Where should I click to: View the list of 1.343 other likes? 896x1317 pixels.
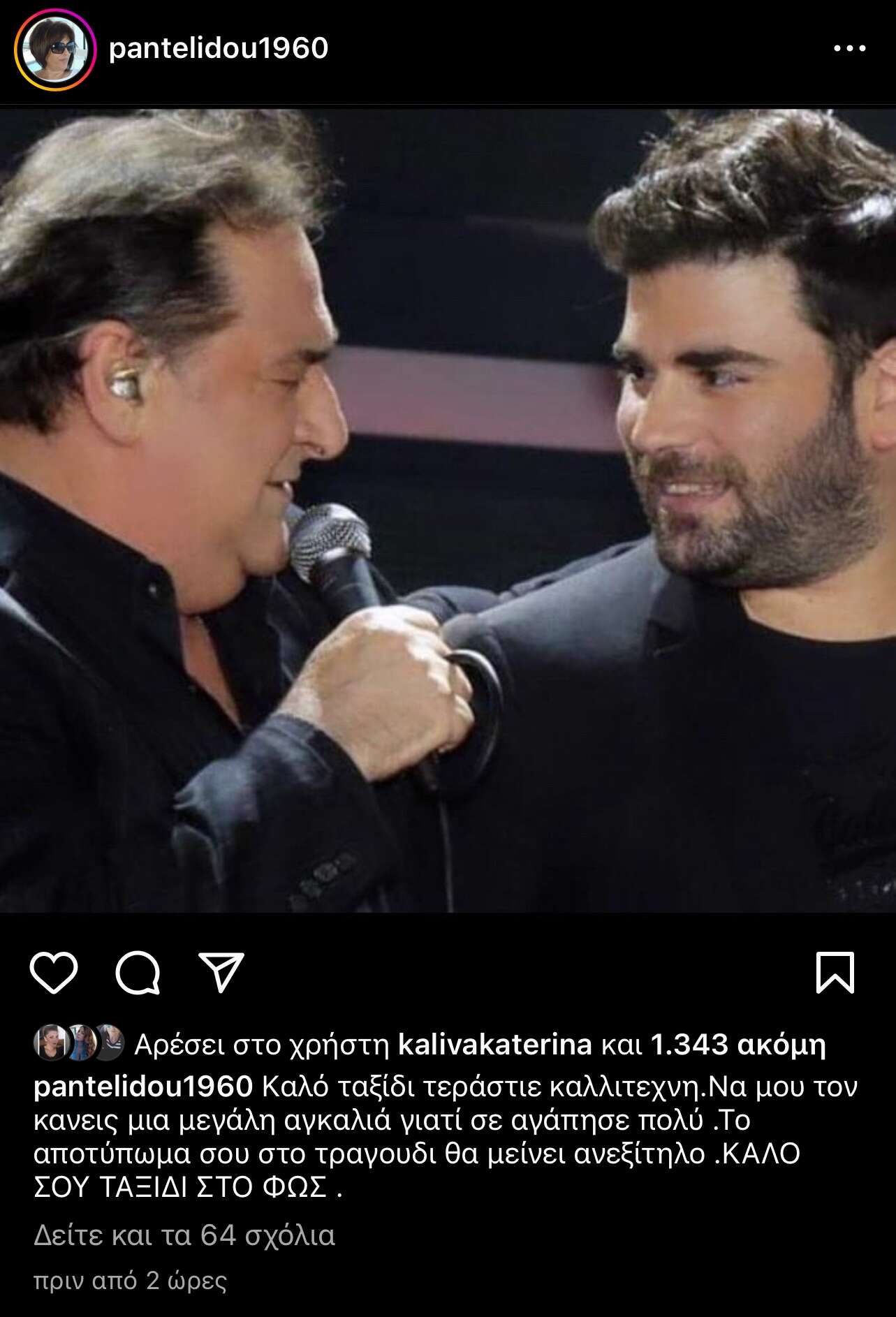coord(737,1045)
